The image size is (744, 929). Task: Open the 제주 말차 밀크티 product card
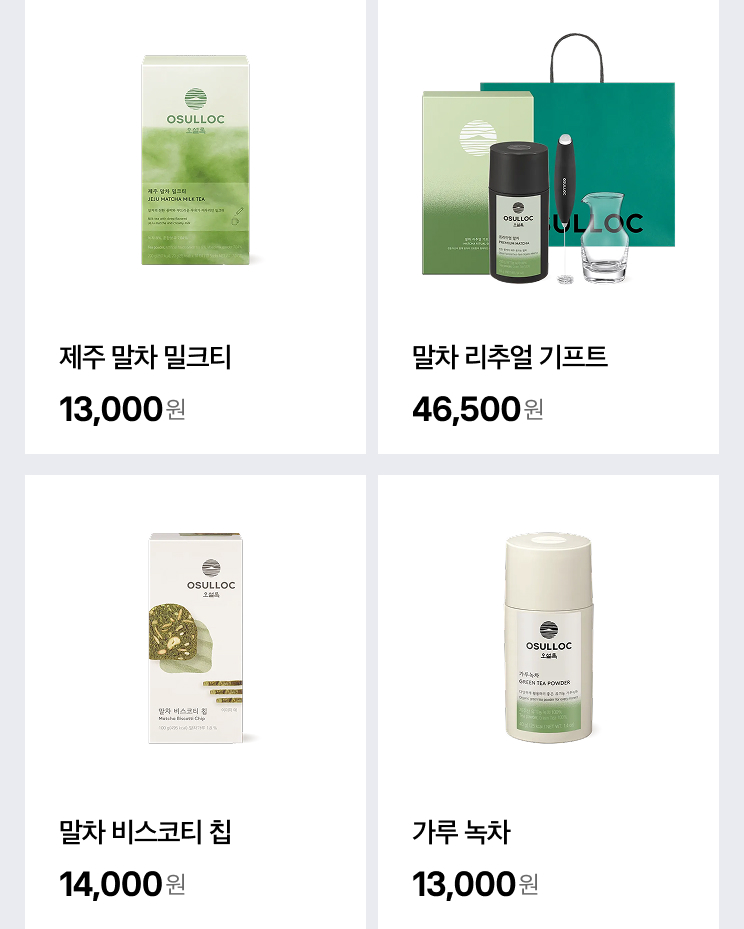(x=195, y=225)
